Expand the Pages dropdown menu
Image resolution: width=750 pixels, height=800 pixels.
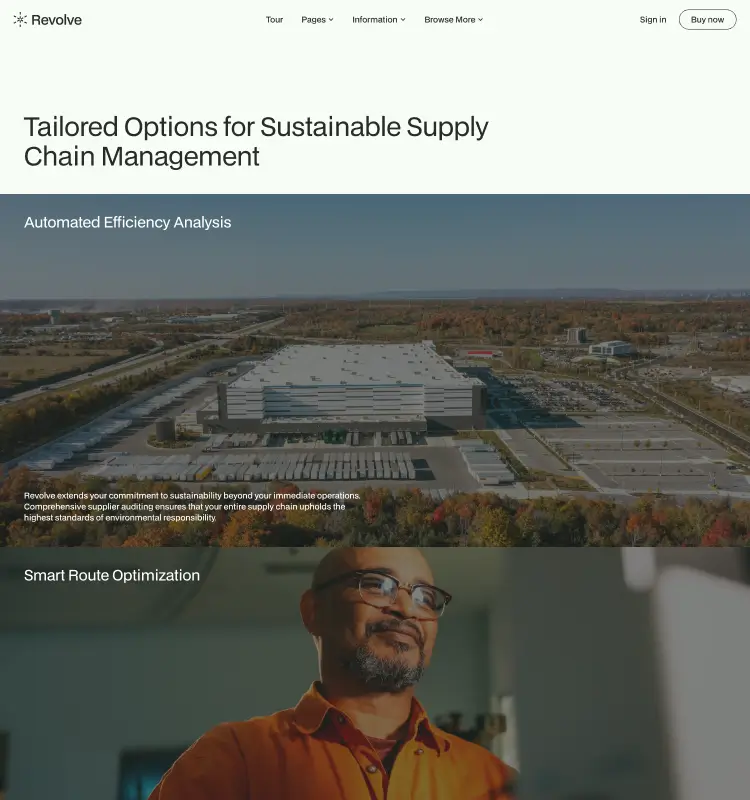(x=317, y=20)
